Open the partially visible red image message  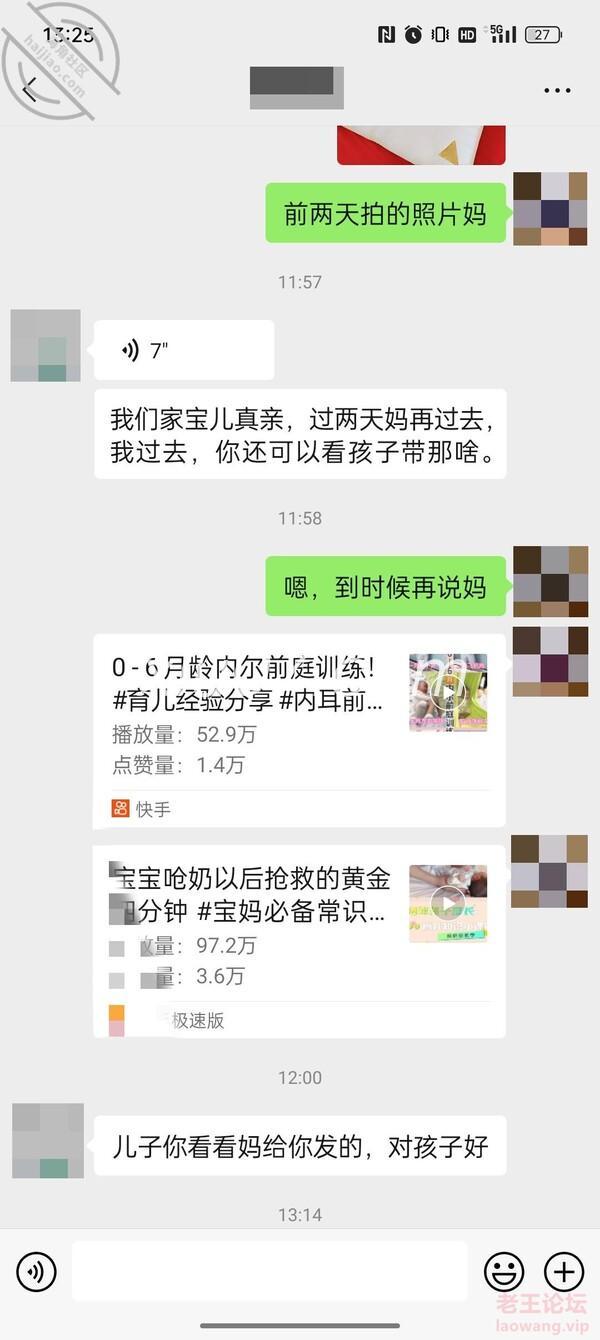coord(420,146)
